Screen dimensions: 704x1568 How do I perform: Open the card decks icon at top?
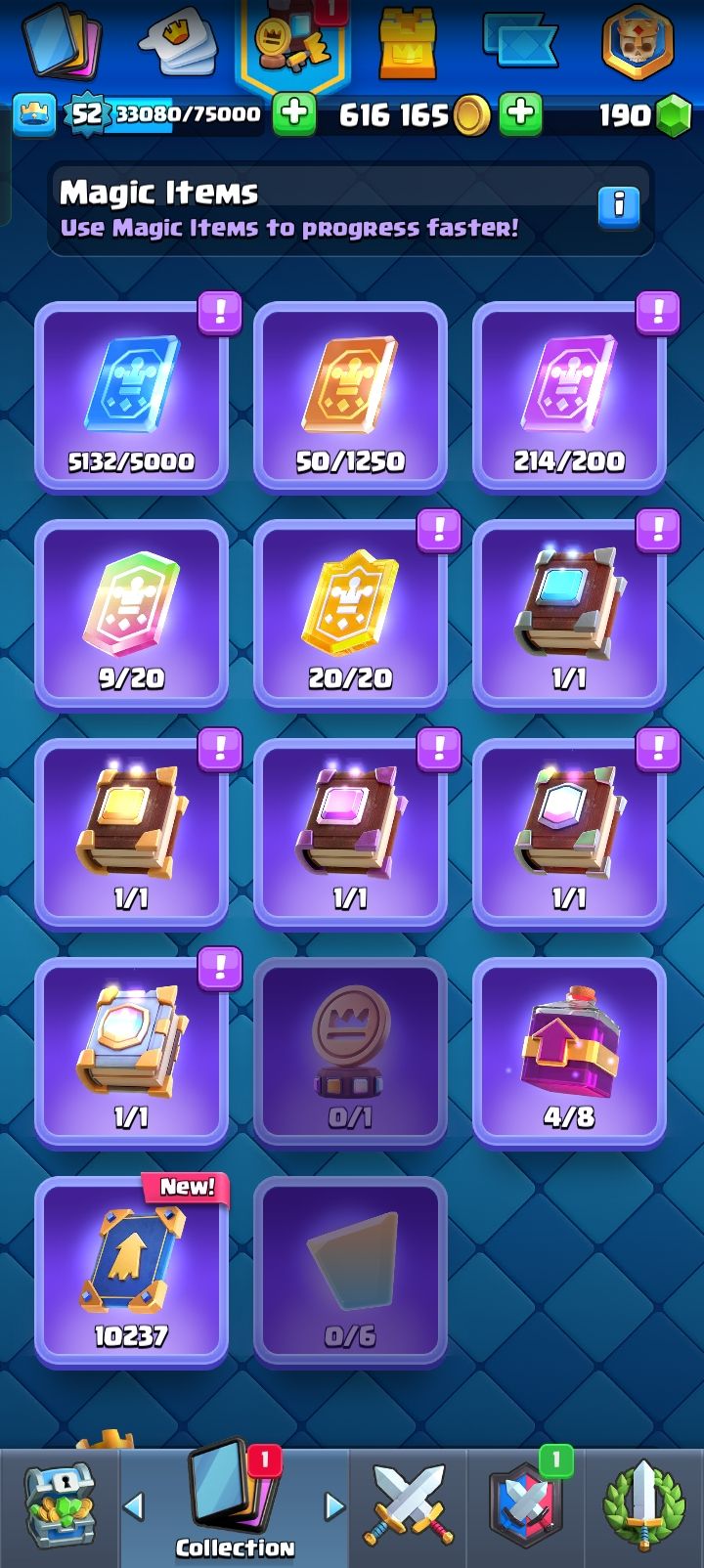click(x=63, y=41)
